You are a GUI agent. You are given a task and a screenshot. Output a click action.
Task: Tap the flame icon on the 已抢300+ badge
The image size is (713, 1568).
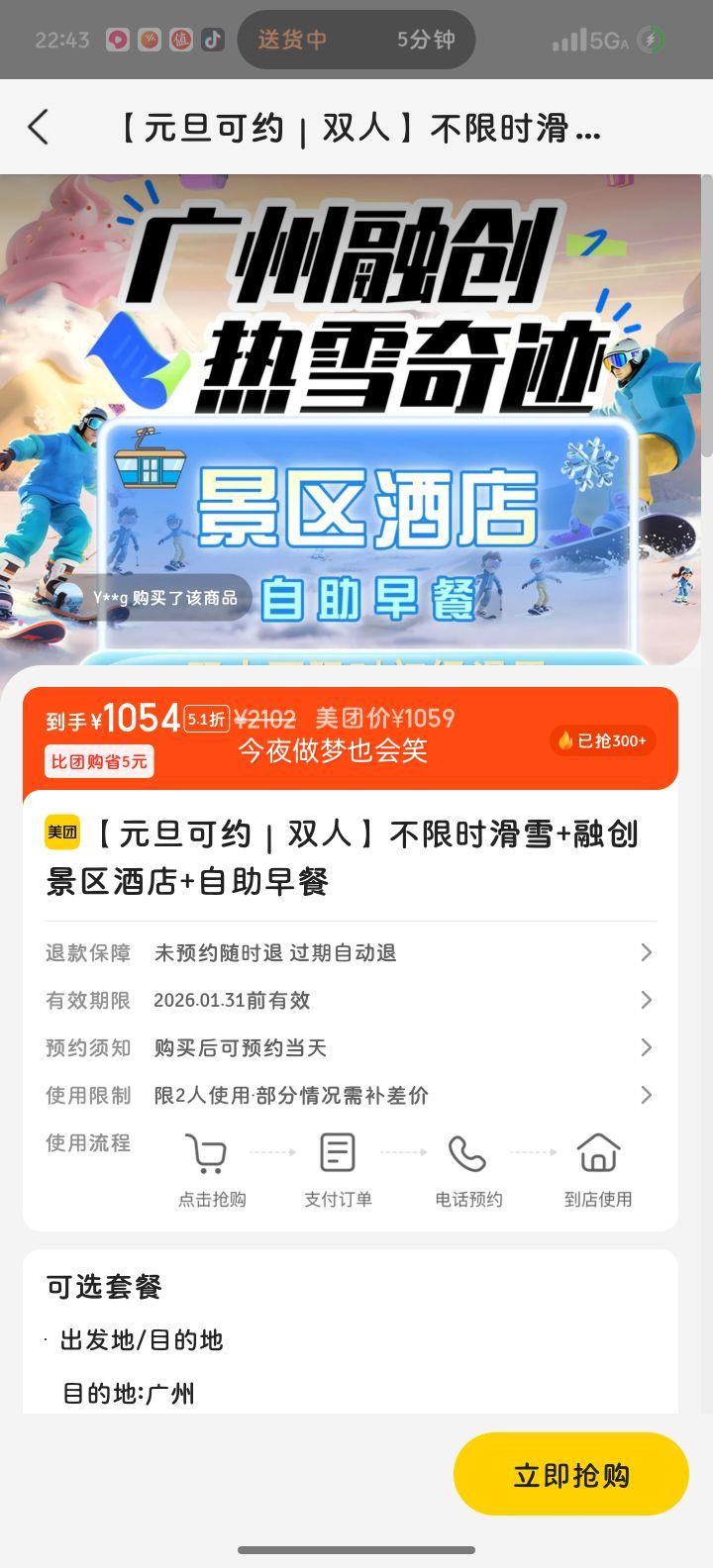(x=566, y=739)
